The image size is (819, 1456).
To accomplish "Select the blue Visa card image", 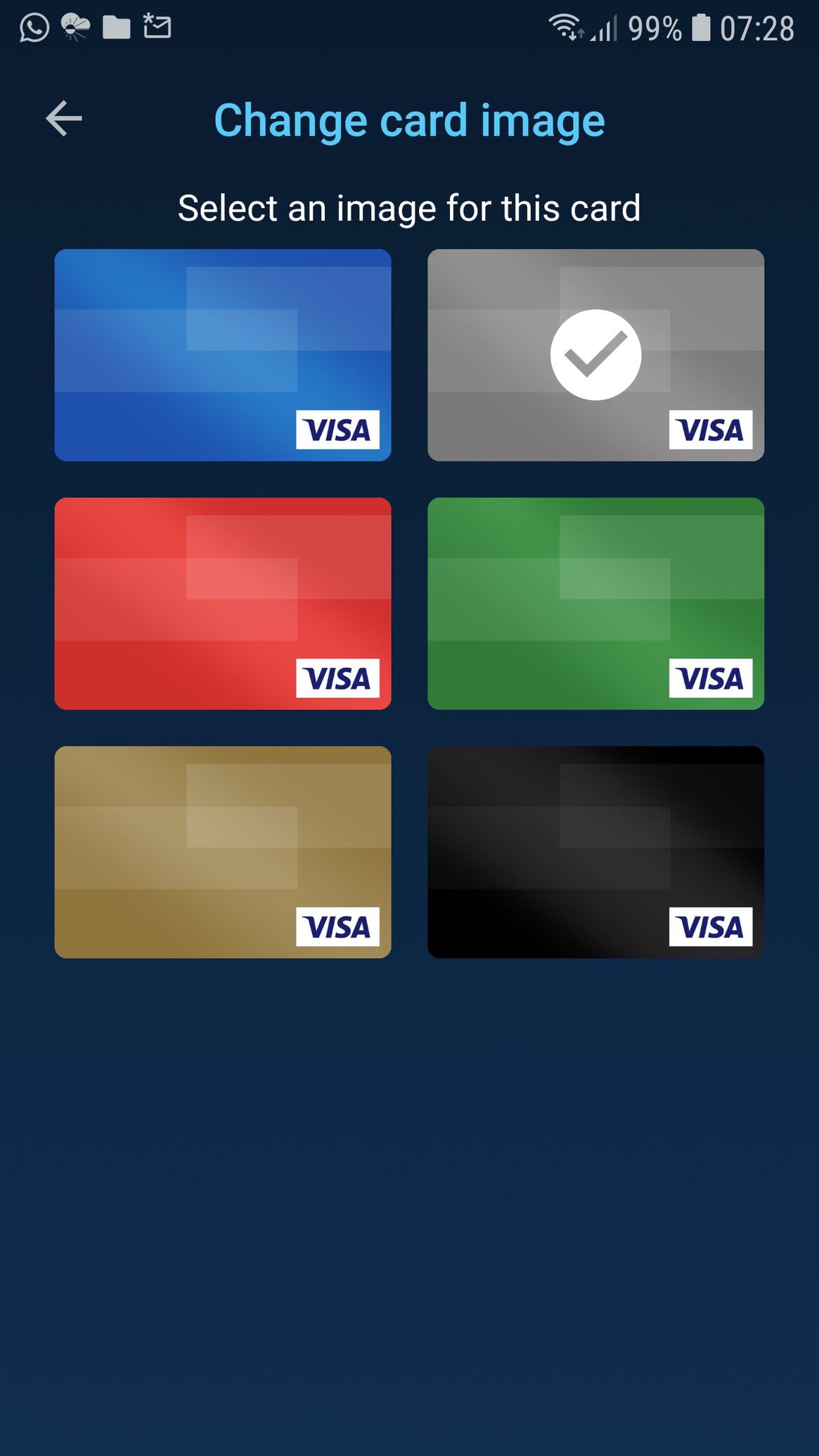I will (223, 355).
